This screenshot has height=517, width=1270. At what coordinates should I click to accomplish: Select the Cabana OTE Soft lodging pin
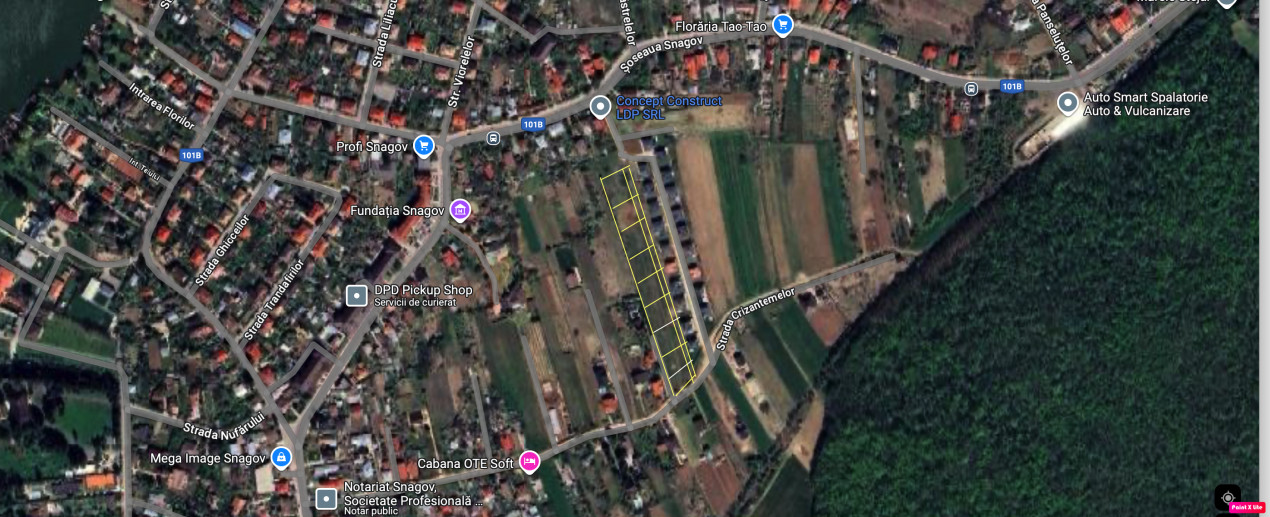pyautogui.click(x=529, y=461)
